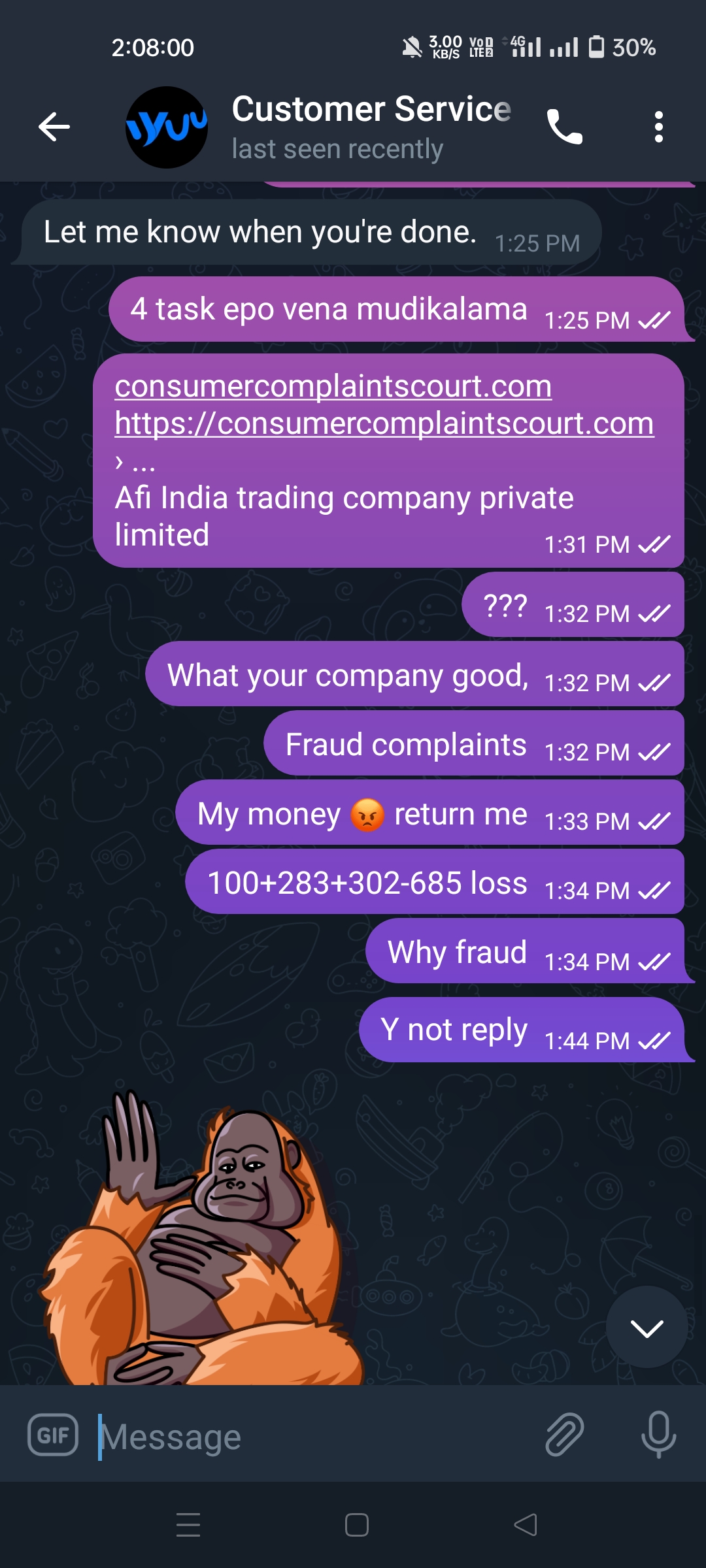Open the recent apps menu
This screenshot has width=706, height=1568.
(188, 1525)
